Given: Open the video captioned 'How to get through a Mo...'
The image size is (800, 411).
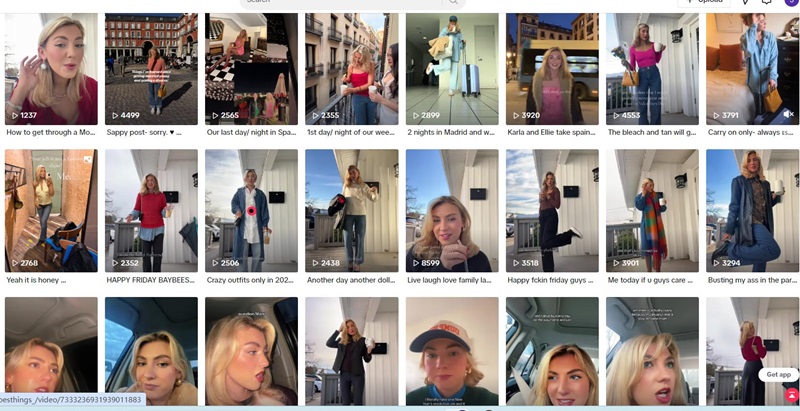Looking at the screenshot, I should (x=51, y=68).
